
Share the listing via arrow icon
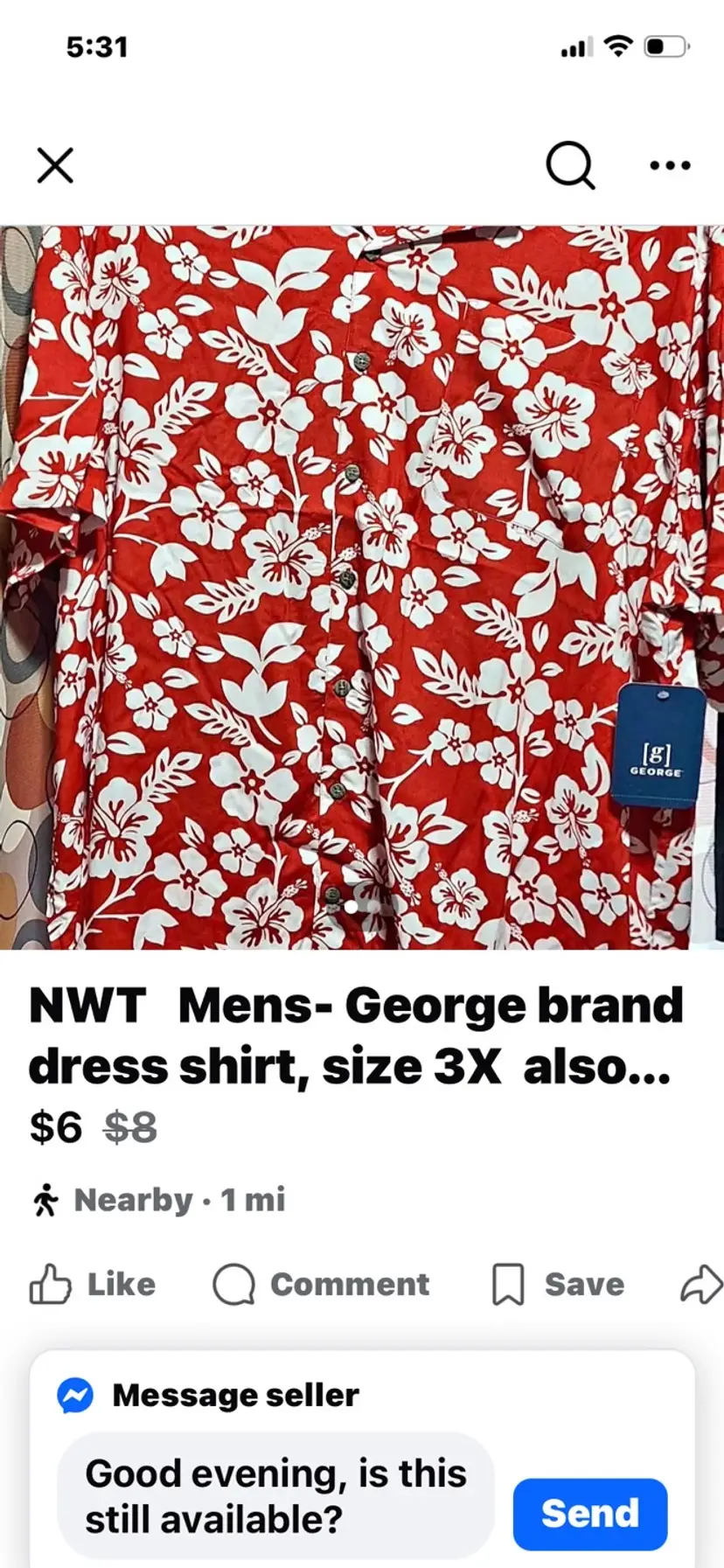coord(701,1285)
